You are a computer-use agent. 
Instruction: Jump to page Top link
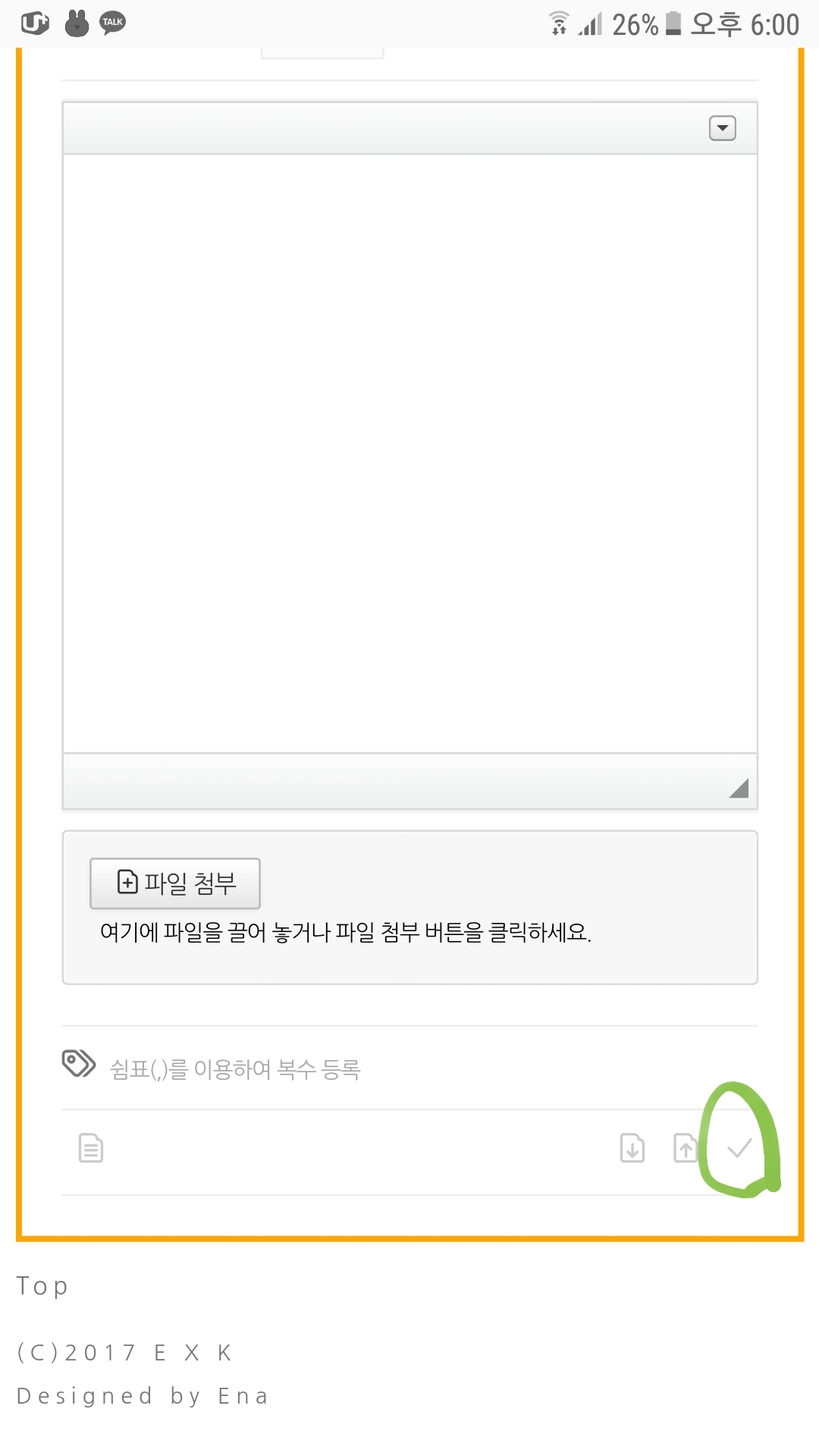click(x=43, y=1286)
